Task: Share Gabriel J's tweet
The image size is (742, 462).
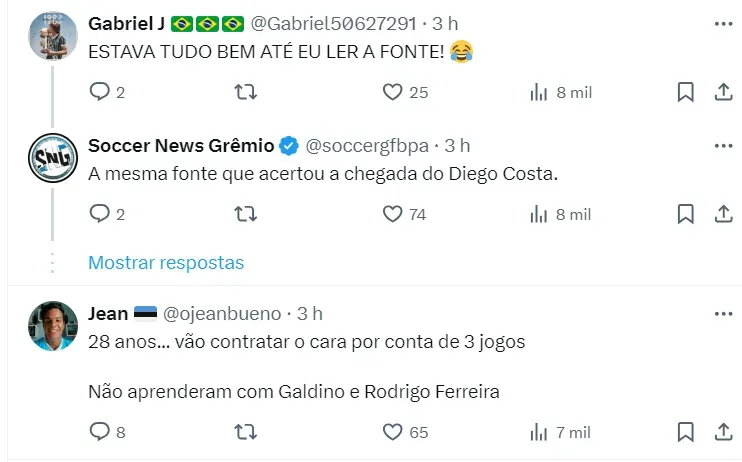Action: coord(723,92)
